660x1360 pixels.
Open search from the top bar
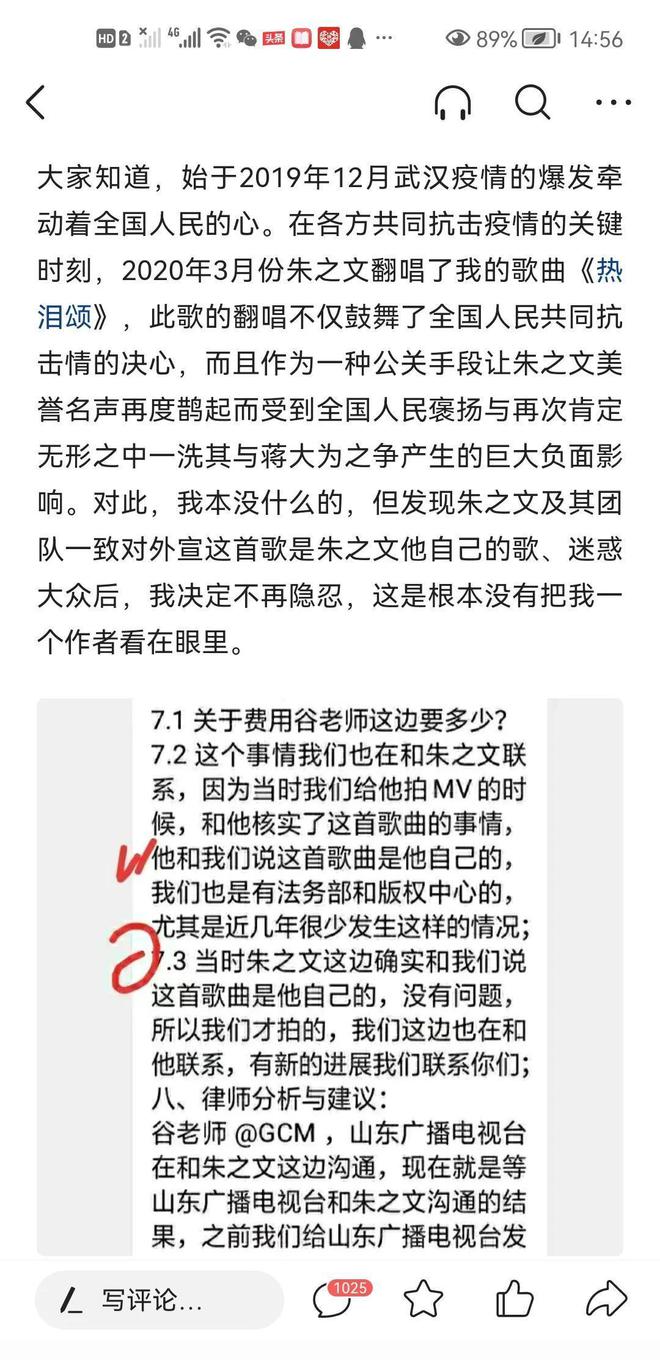pyautogui.click(x=533, y=102)
